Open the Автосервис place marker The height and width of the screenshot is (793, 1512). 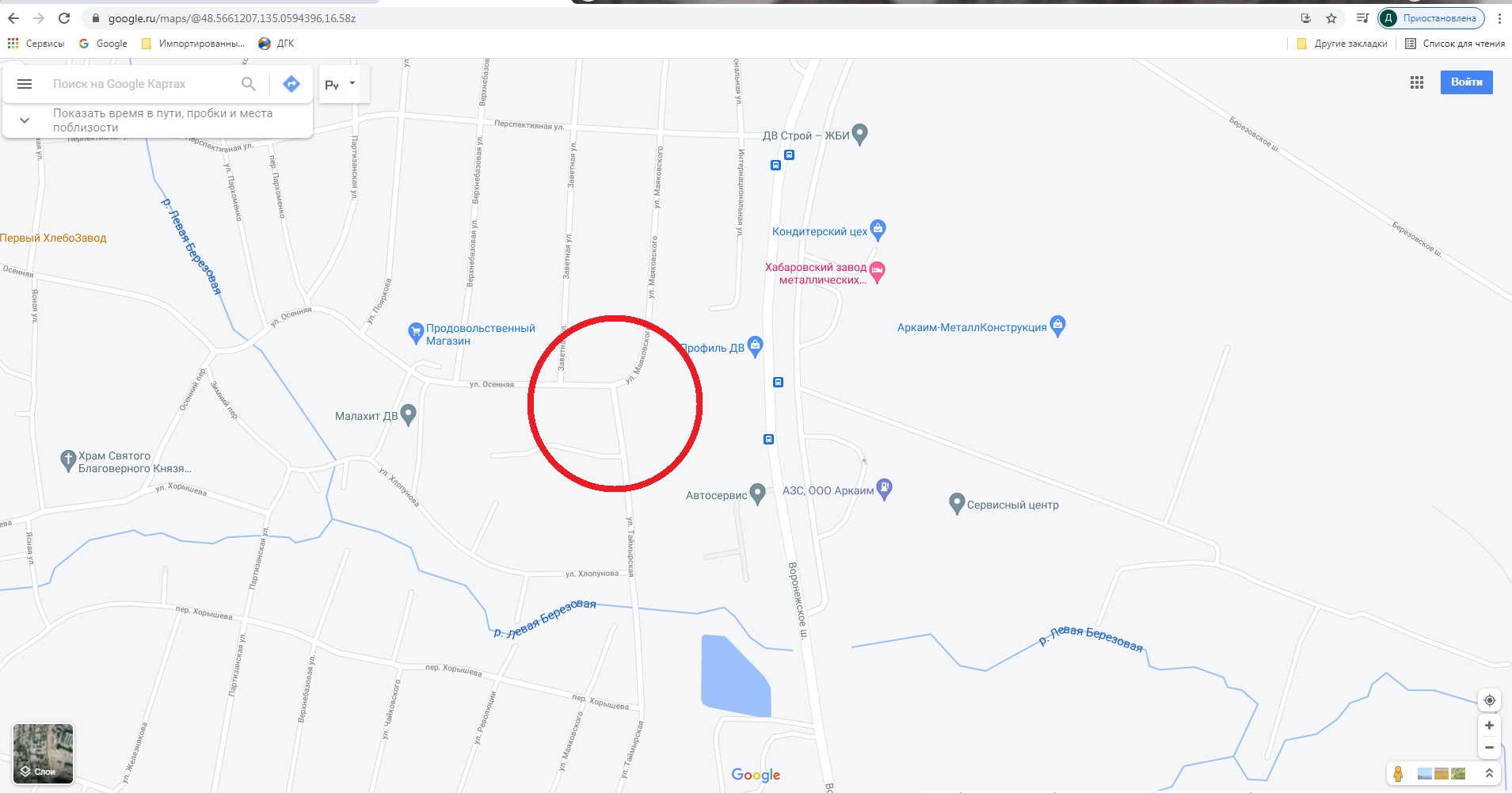757,494
